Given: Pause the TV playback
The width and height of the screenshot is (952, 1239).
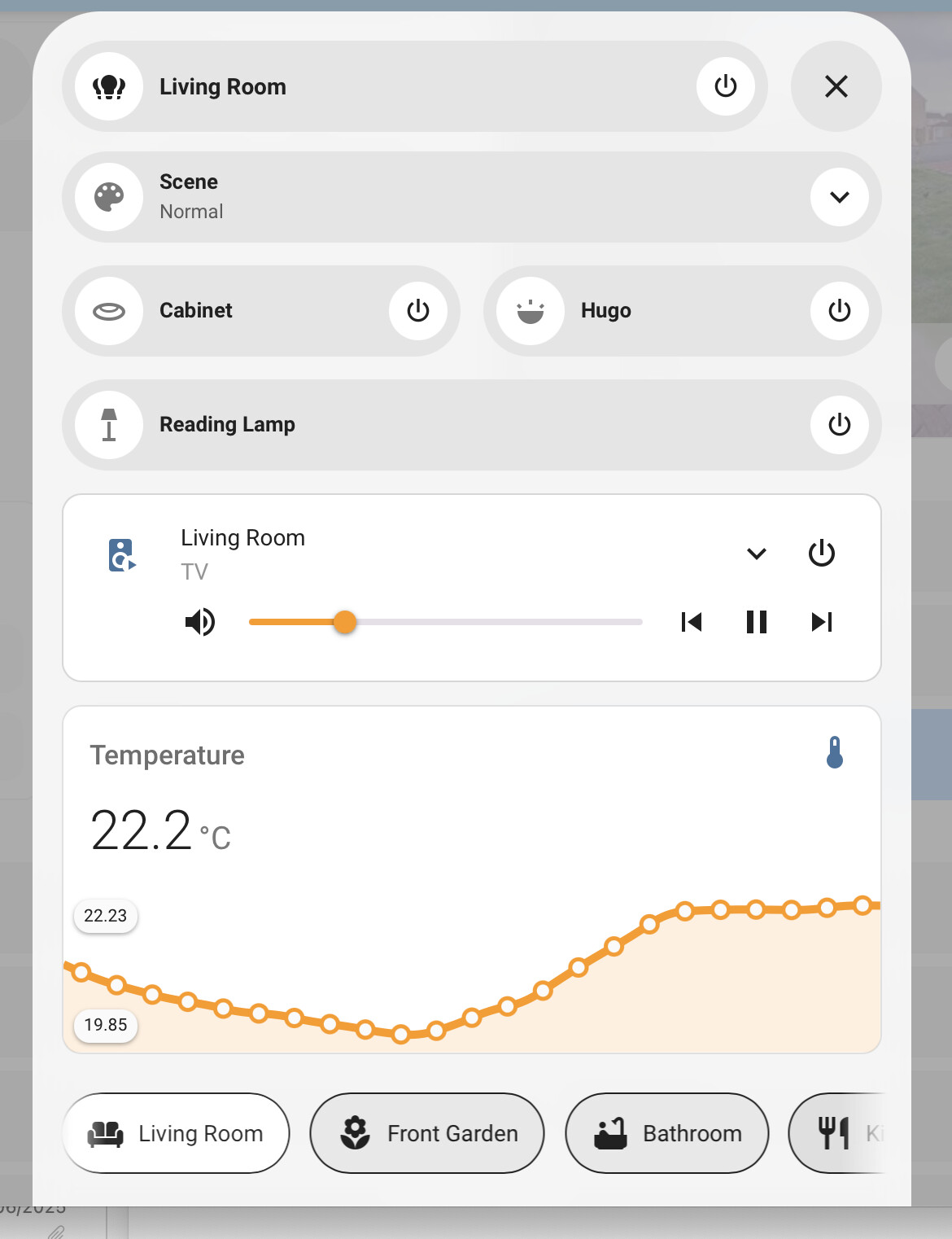Looking at the screenshot, I should 756,622.
